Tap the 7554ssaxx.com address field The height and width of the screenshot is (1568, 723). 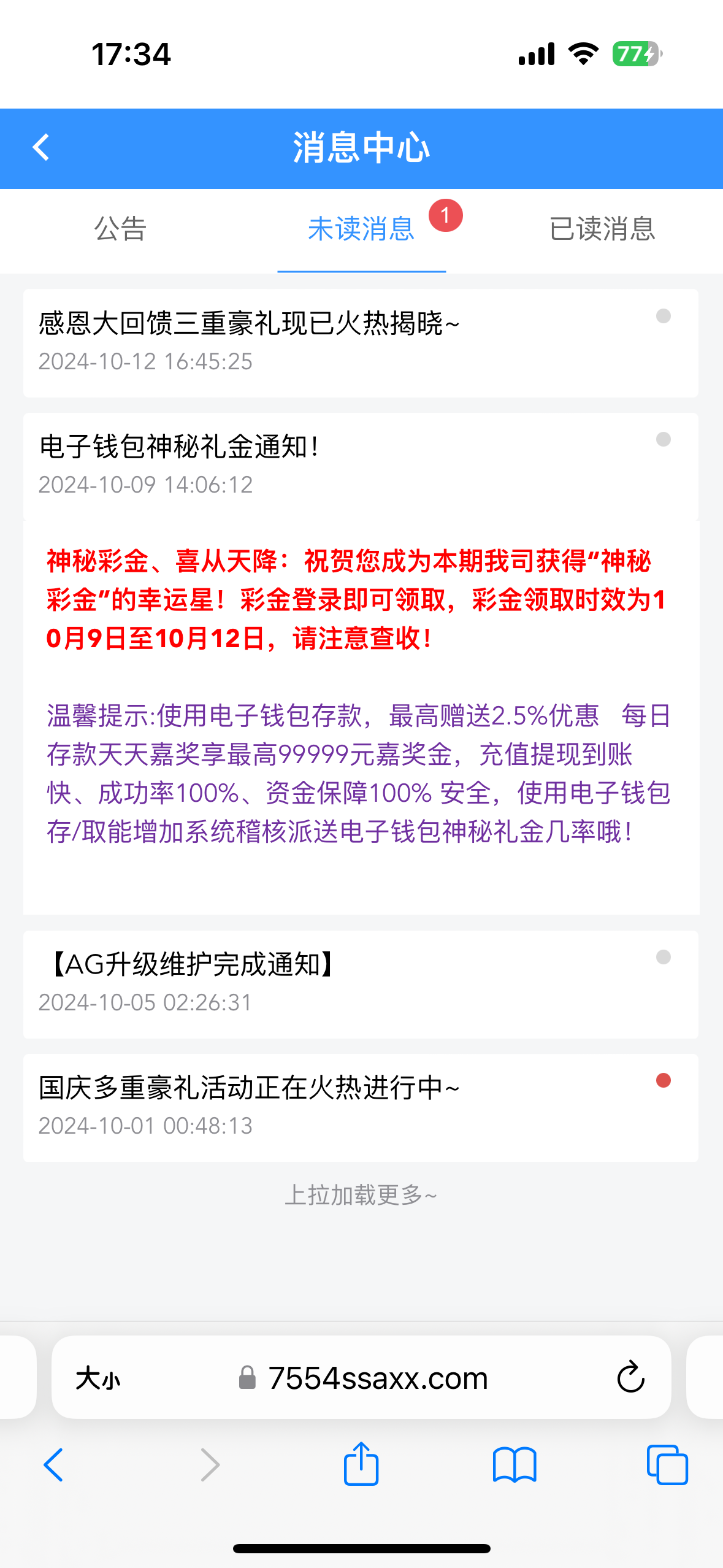click(362, 1377)
